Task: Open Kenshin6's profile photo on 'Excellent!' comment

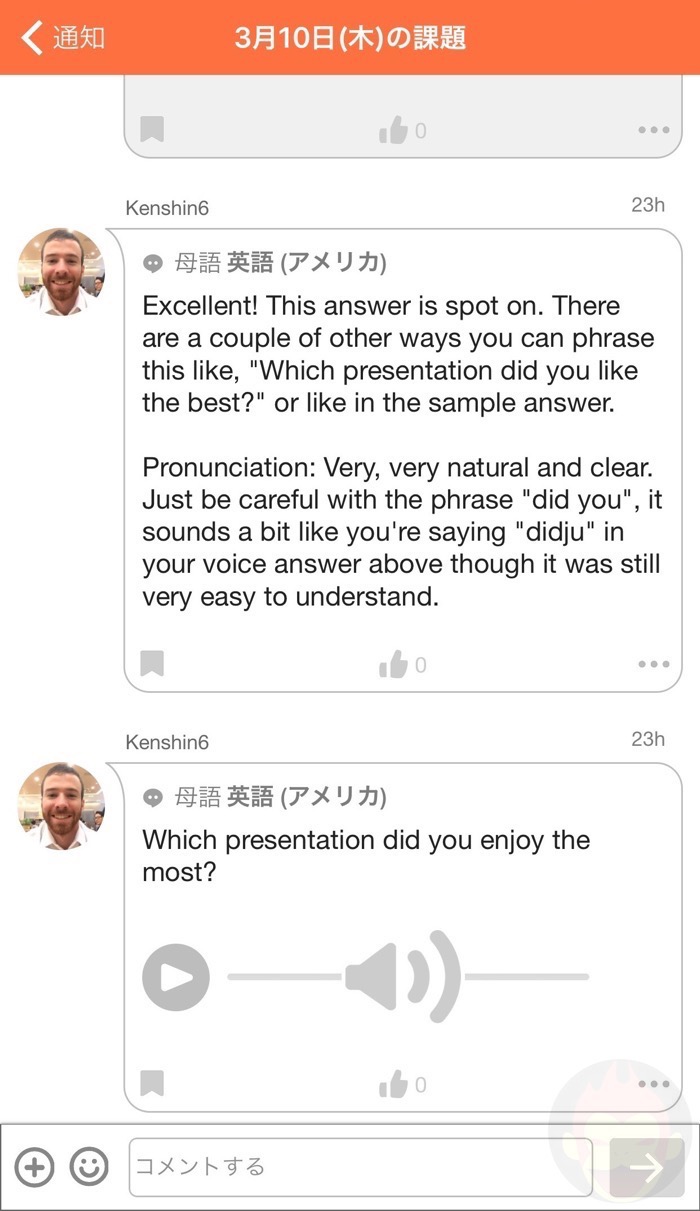Action: click(x=61, y=271)
